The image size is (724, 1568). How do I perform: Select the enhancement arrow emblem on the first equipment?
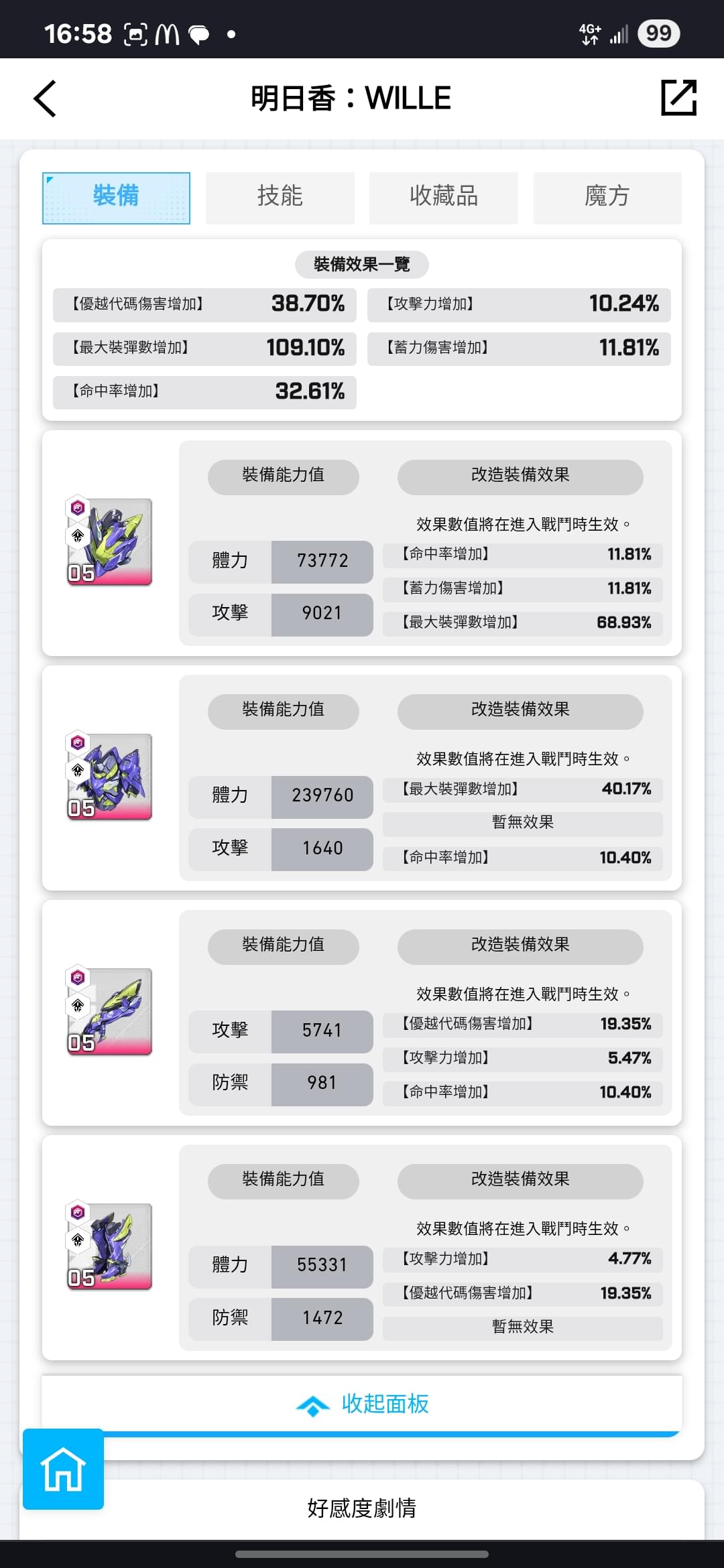[x=78, y=535]
